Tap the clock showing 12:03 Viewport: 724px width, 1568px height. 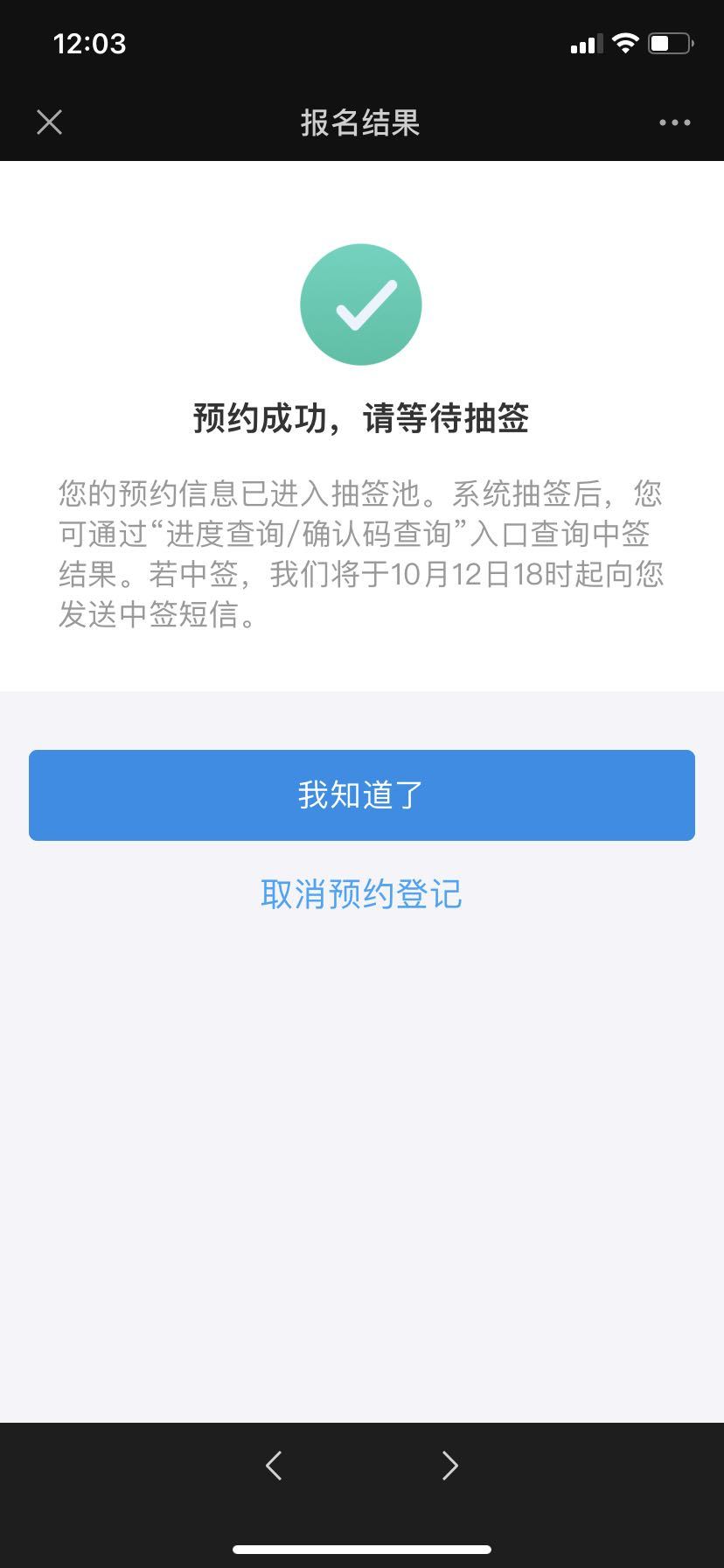(89, 43)
